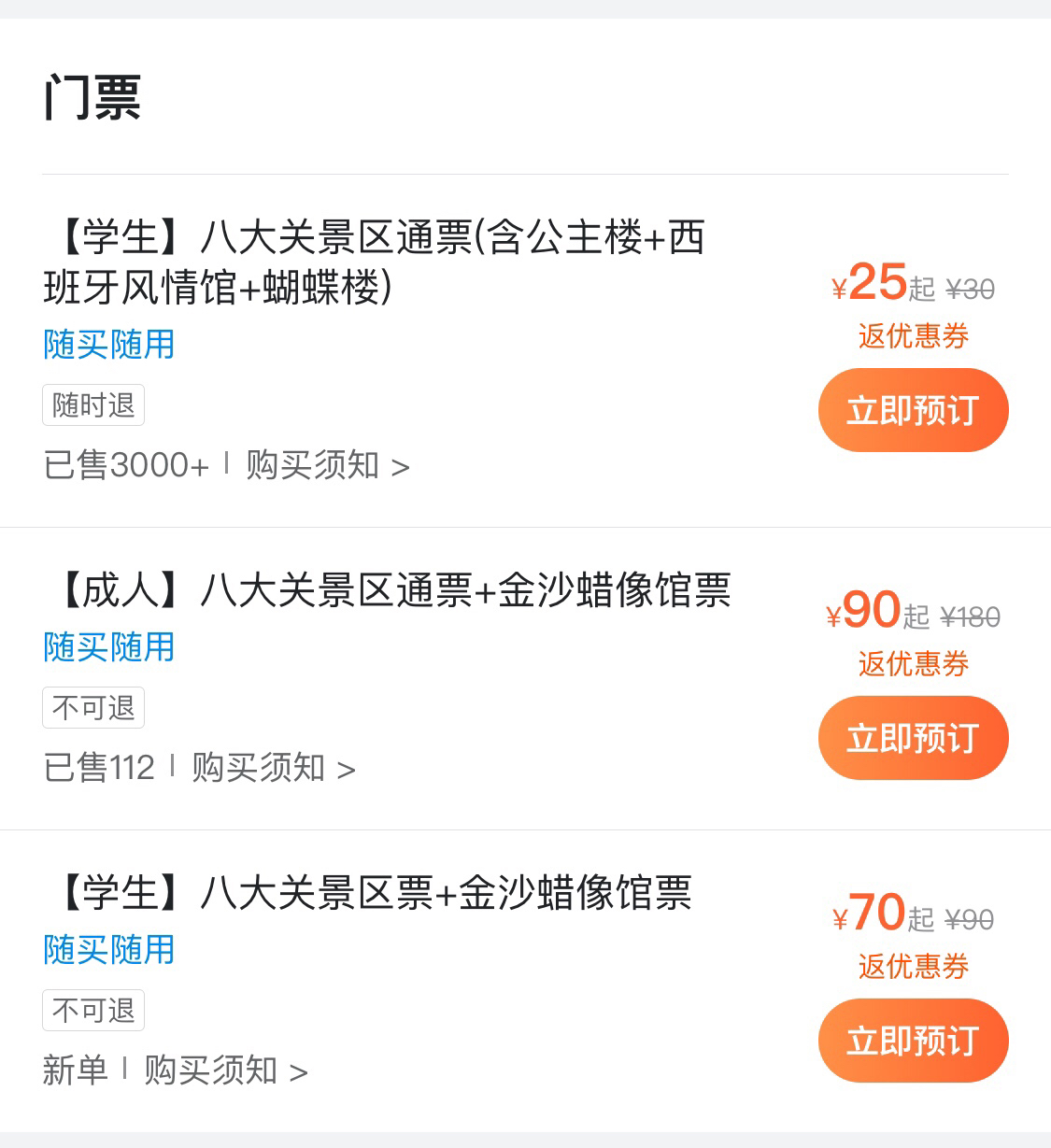The height and width of the screenshot is (1148, 1051).
Task: Book the ¥70 student ticket with wax museum
Action: (x=913, y=1041)
